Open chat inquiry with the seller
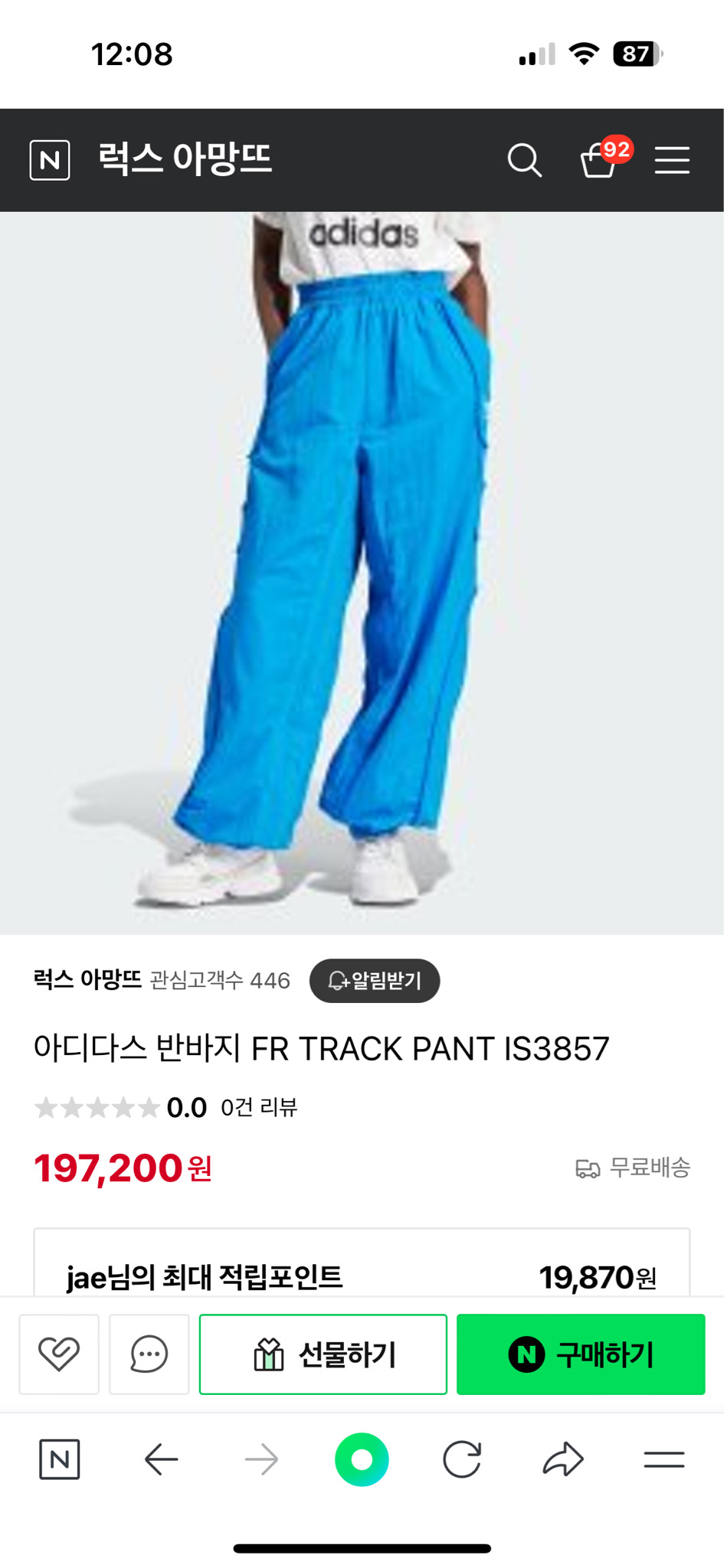Viewport: 724px width, 1568px height. point(149,1354)
